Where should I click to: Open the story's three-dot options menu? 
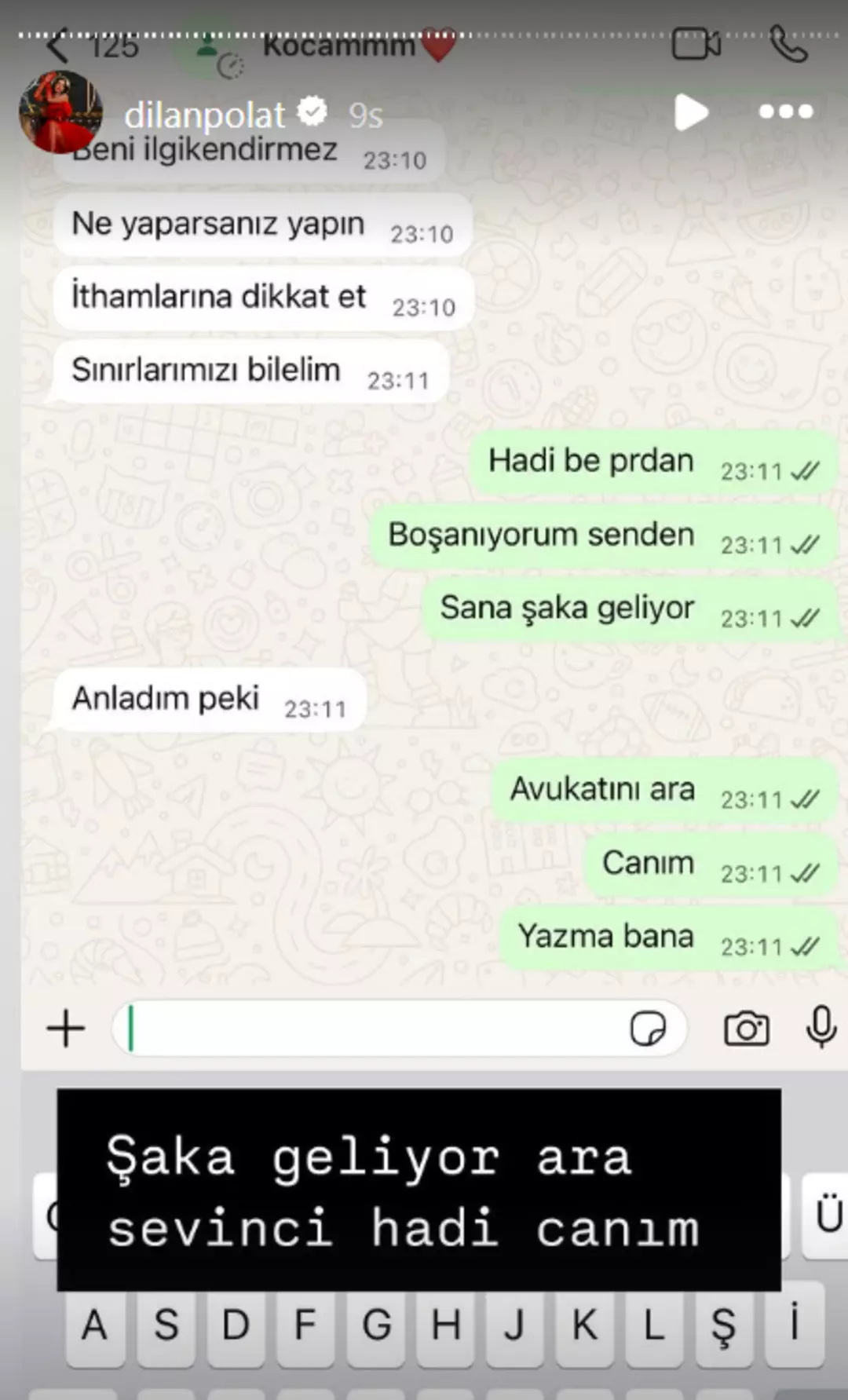[786, 112]
